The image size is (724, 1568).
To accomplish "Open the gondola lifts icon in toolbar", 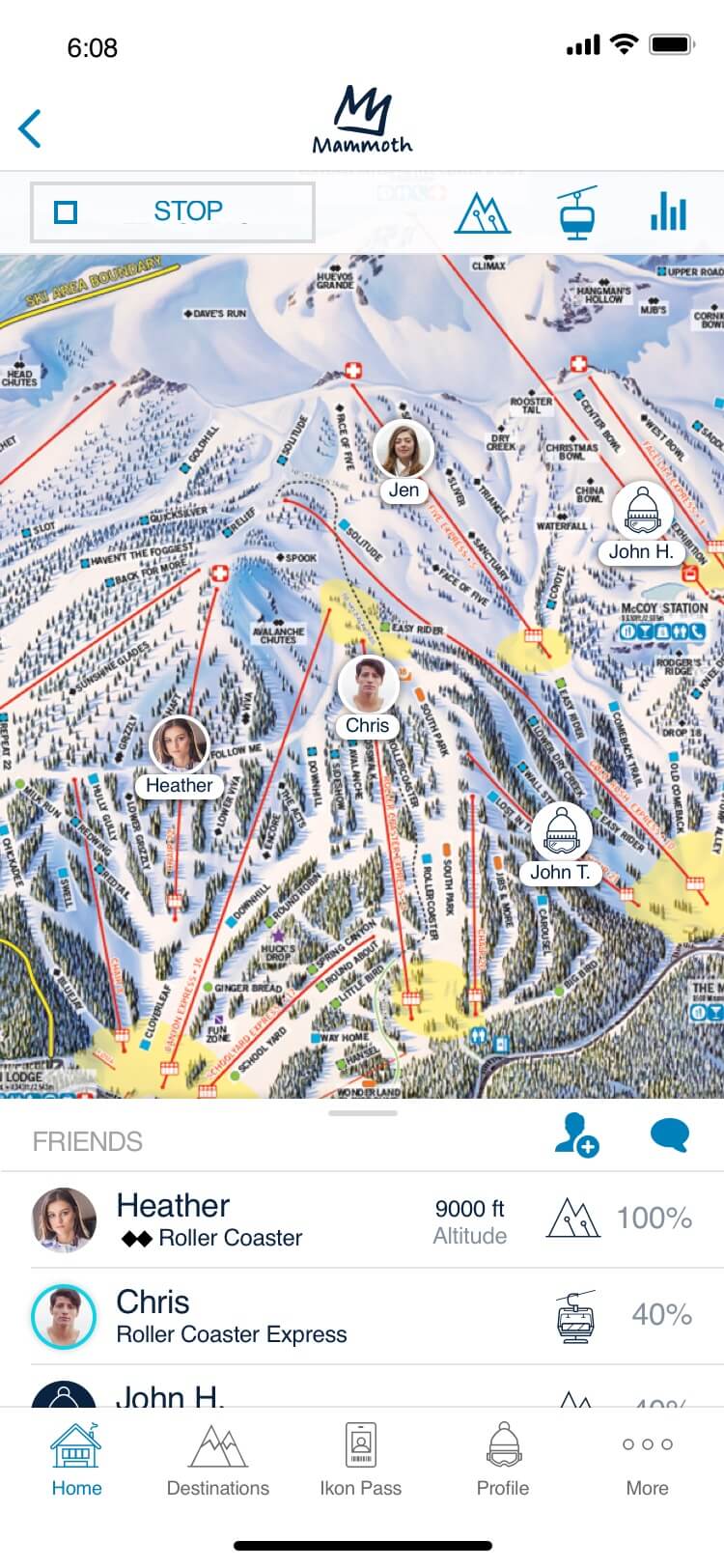I will tap(576, 212).
